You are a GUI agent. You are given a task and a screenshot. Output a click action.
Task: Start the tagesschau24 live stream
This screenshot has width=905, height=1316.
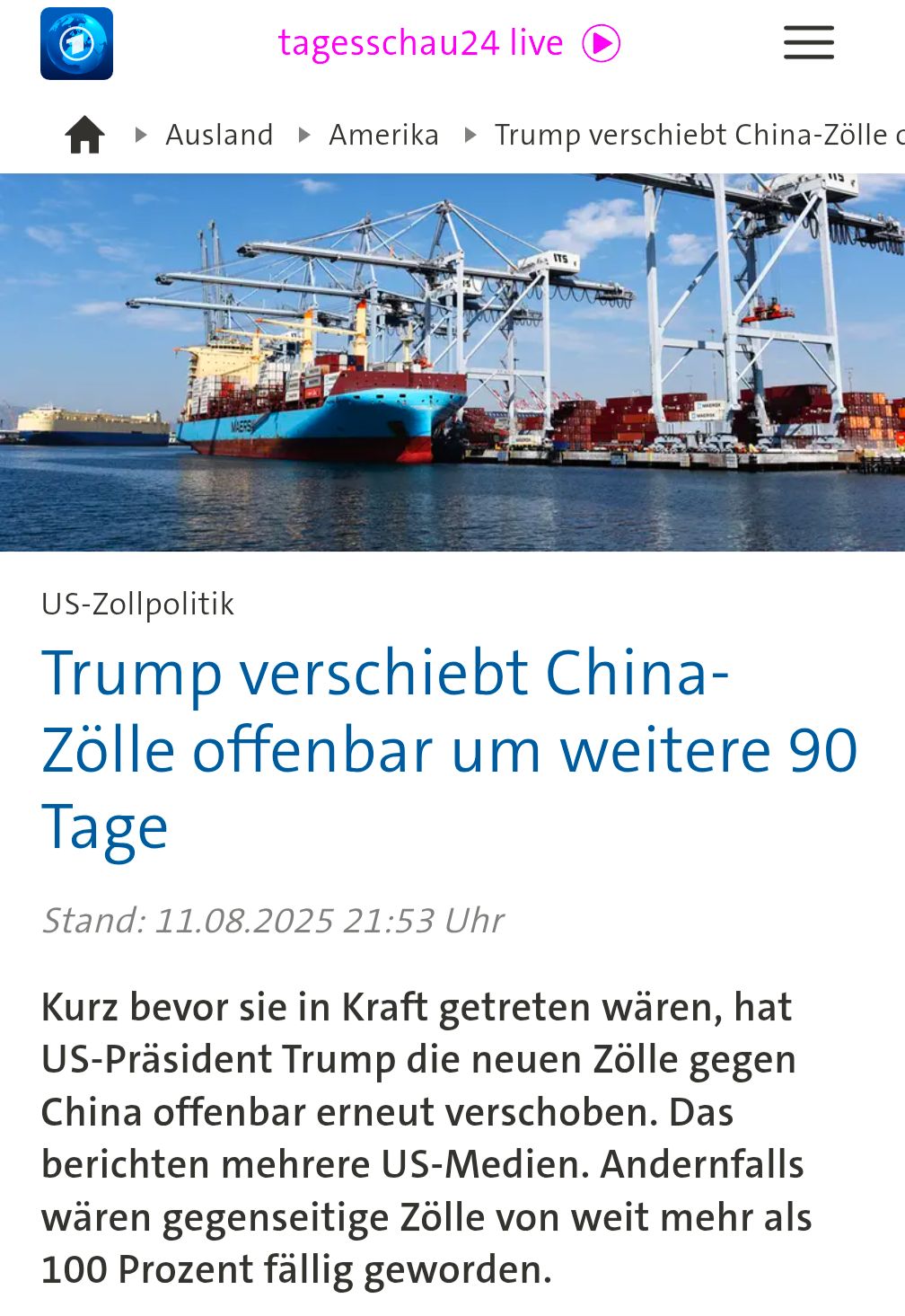(x=448, y=43)
